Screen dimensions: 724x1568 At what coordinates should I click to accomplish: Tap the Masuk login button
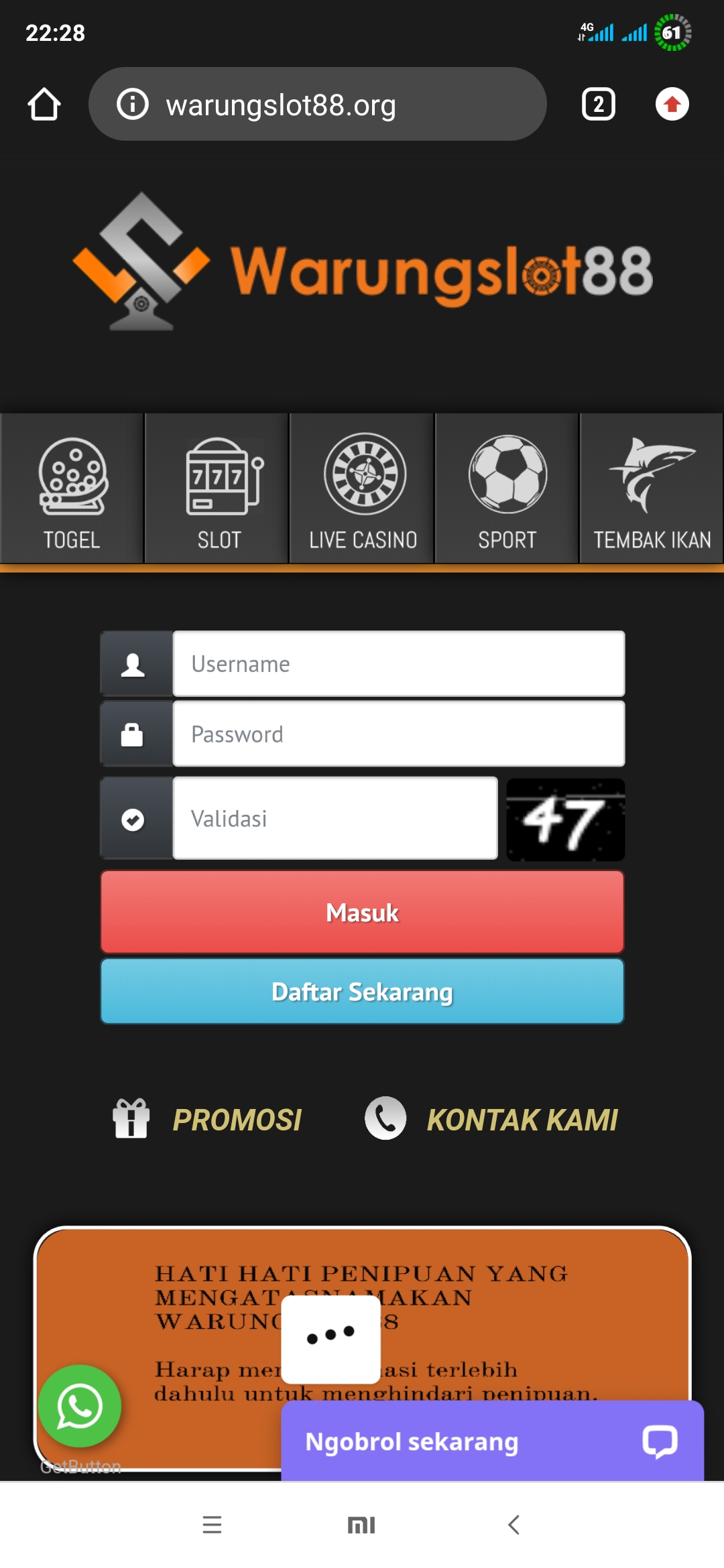point(362,912)
